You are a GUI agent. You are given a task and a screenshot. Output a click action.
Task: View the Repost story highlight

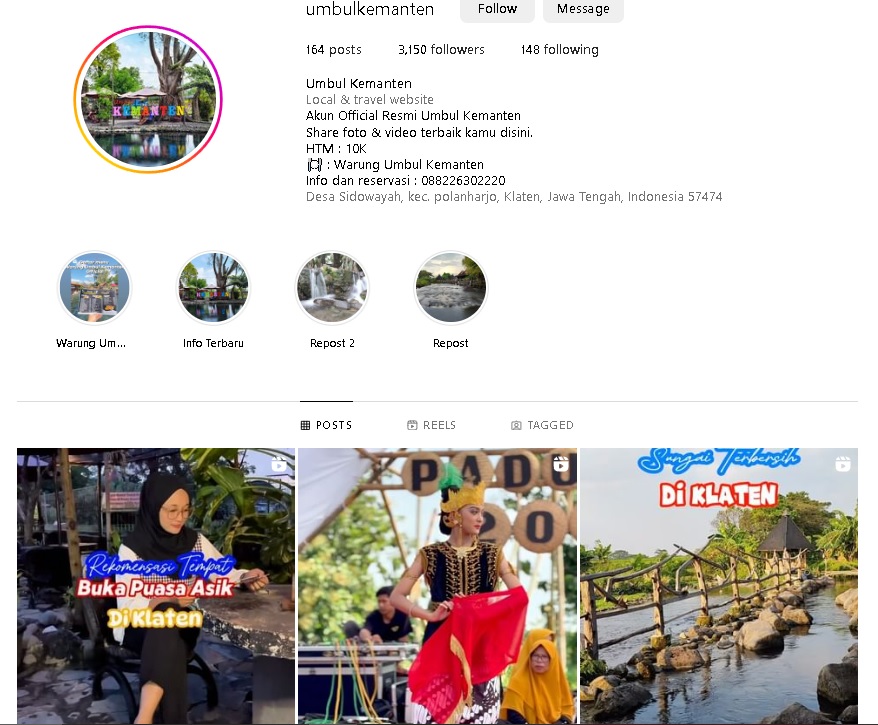tap(450, 288)
